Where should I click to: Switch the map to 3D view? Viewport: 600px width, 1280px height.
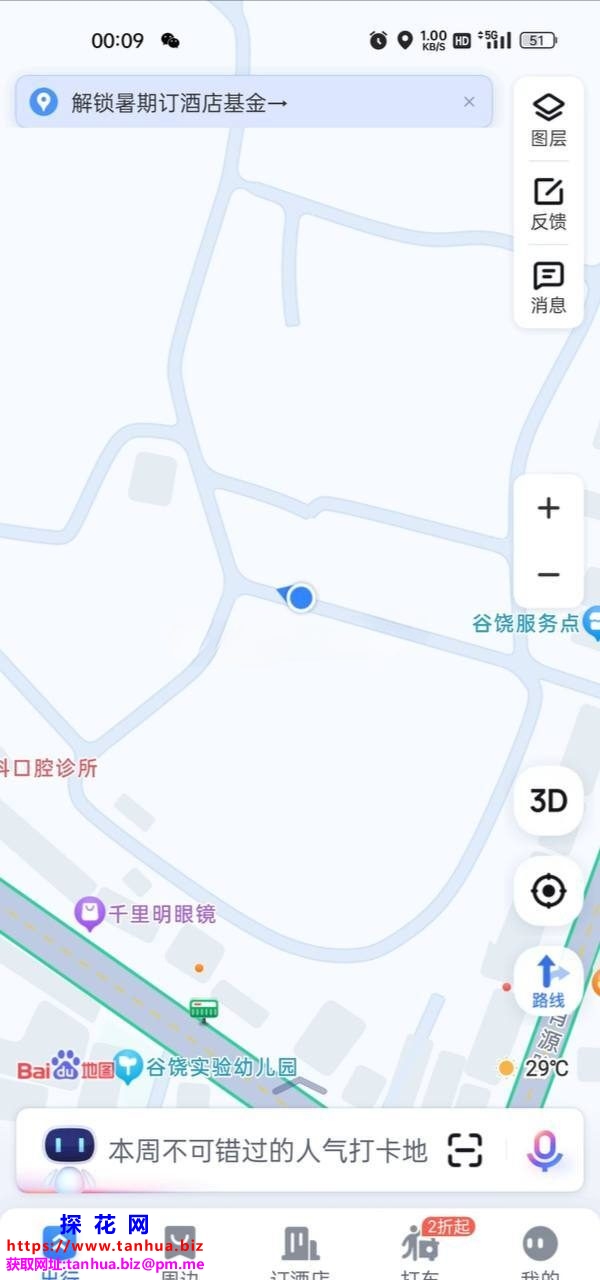click(548, 800)
